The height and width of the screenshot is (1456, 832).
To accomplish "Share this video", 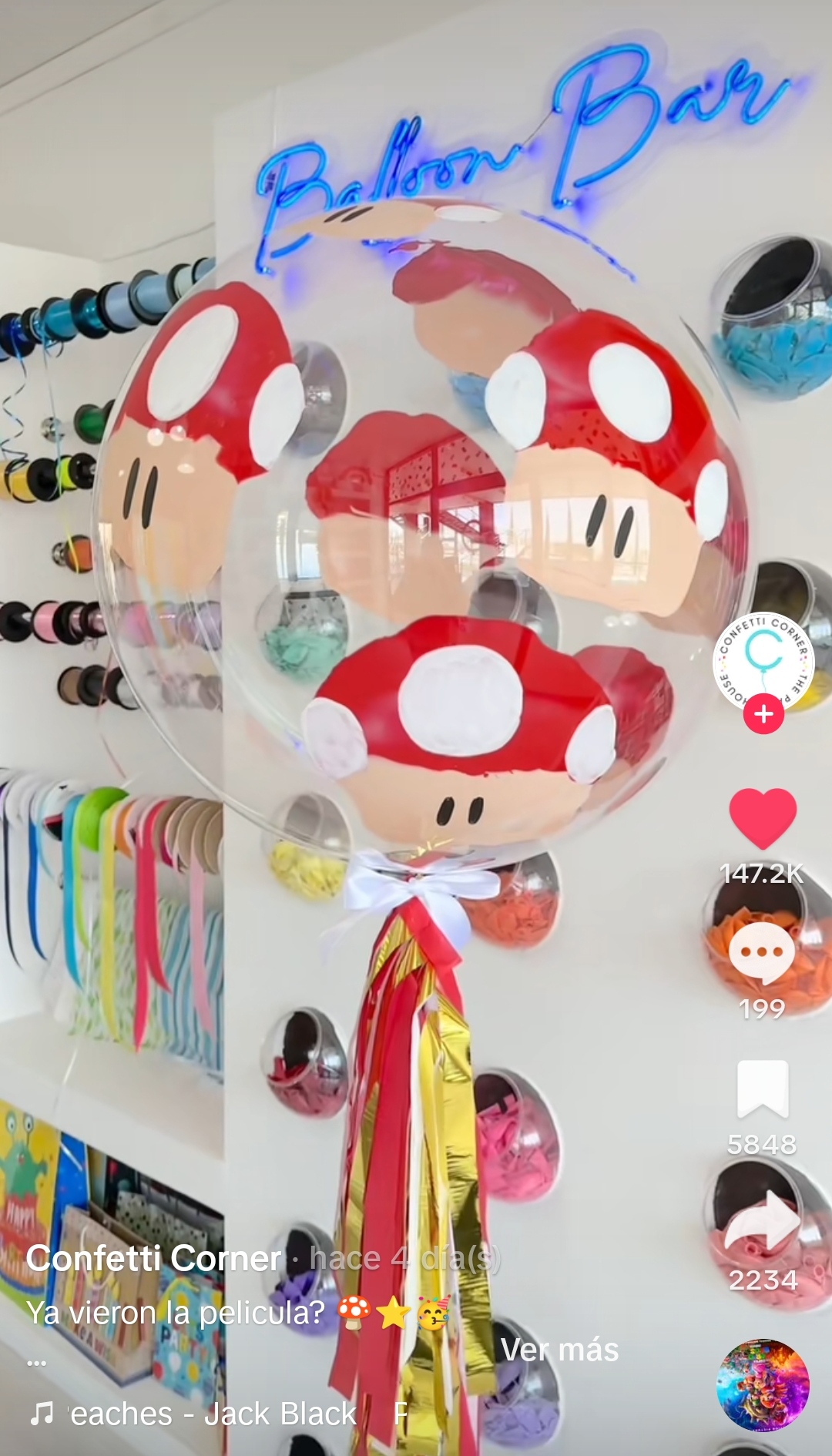I will (763, 1225).
